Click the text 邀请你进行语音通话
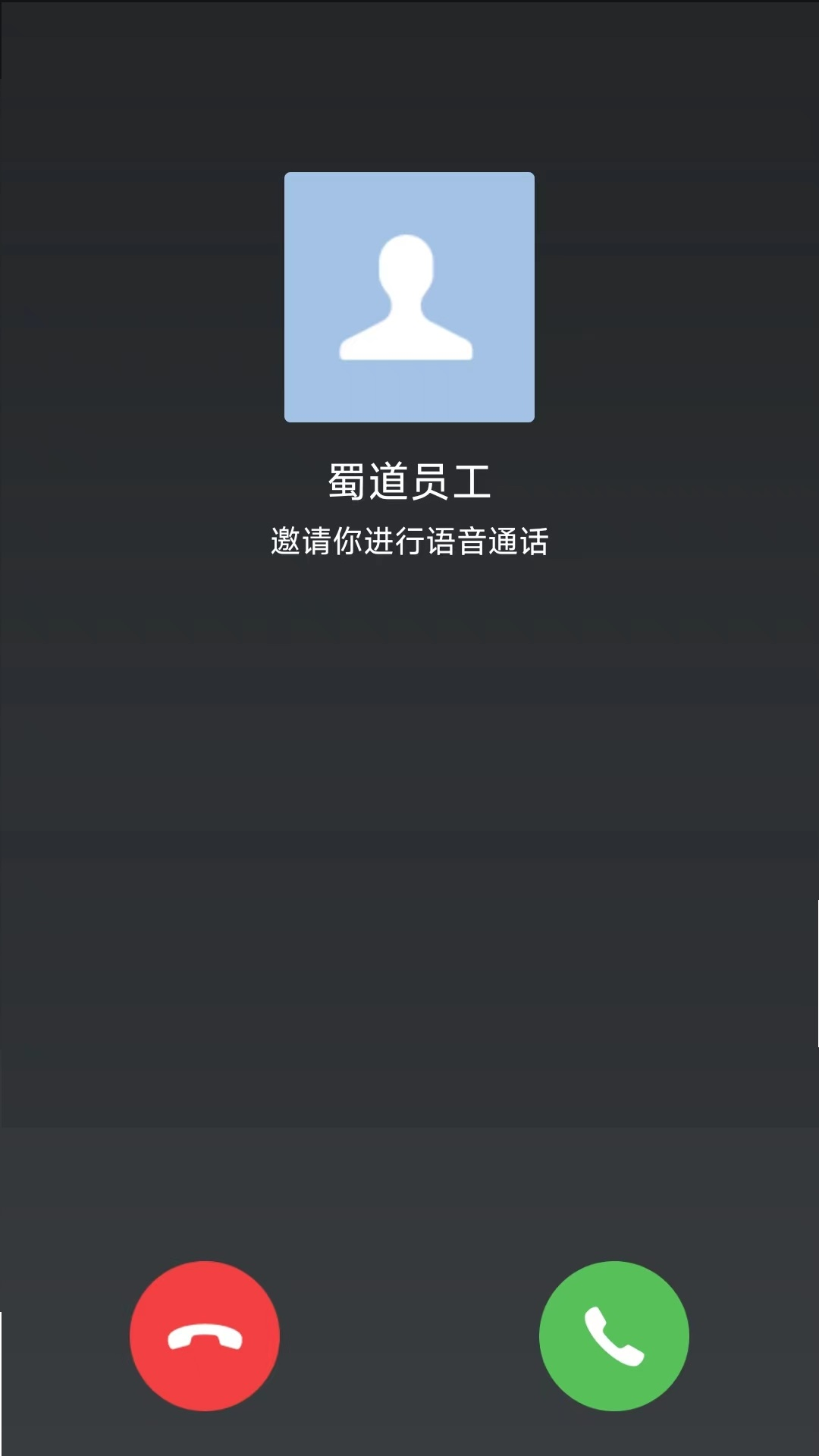This screenshot has width=819, height=1456. click(x=409, y=540)
